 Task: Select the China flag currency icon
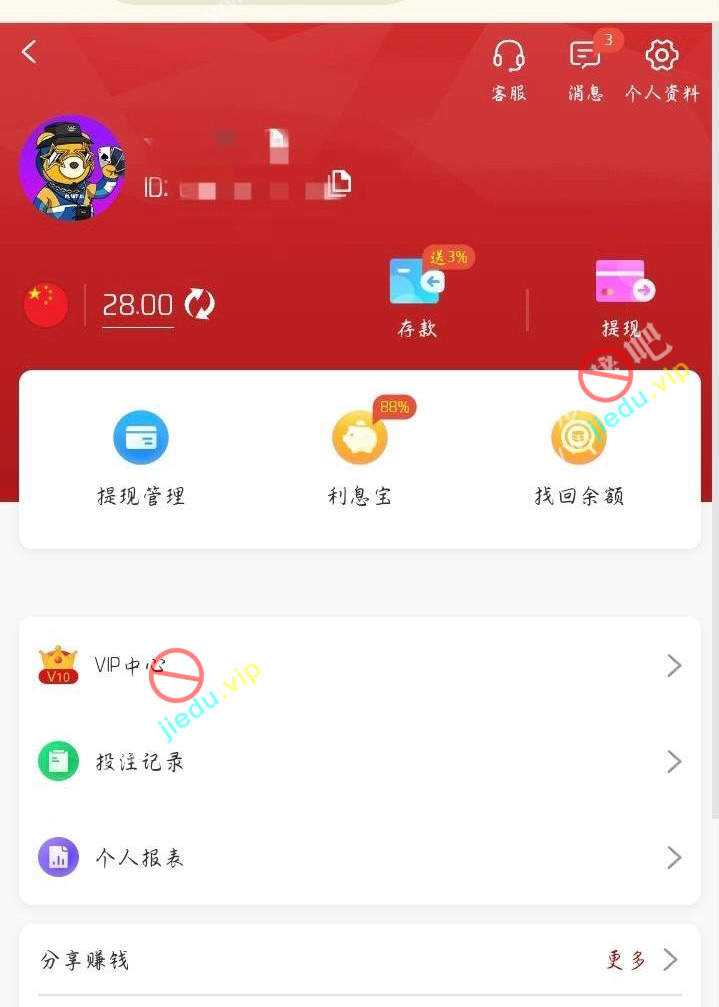pos(45,305)
